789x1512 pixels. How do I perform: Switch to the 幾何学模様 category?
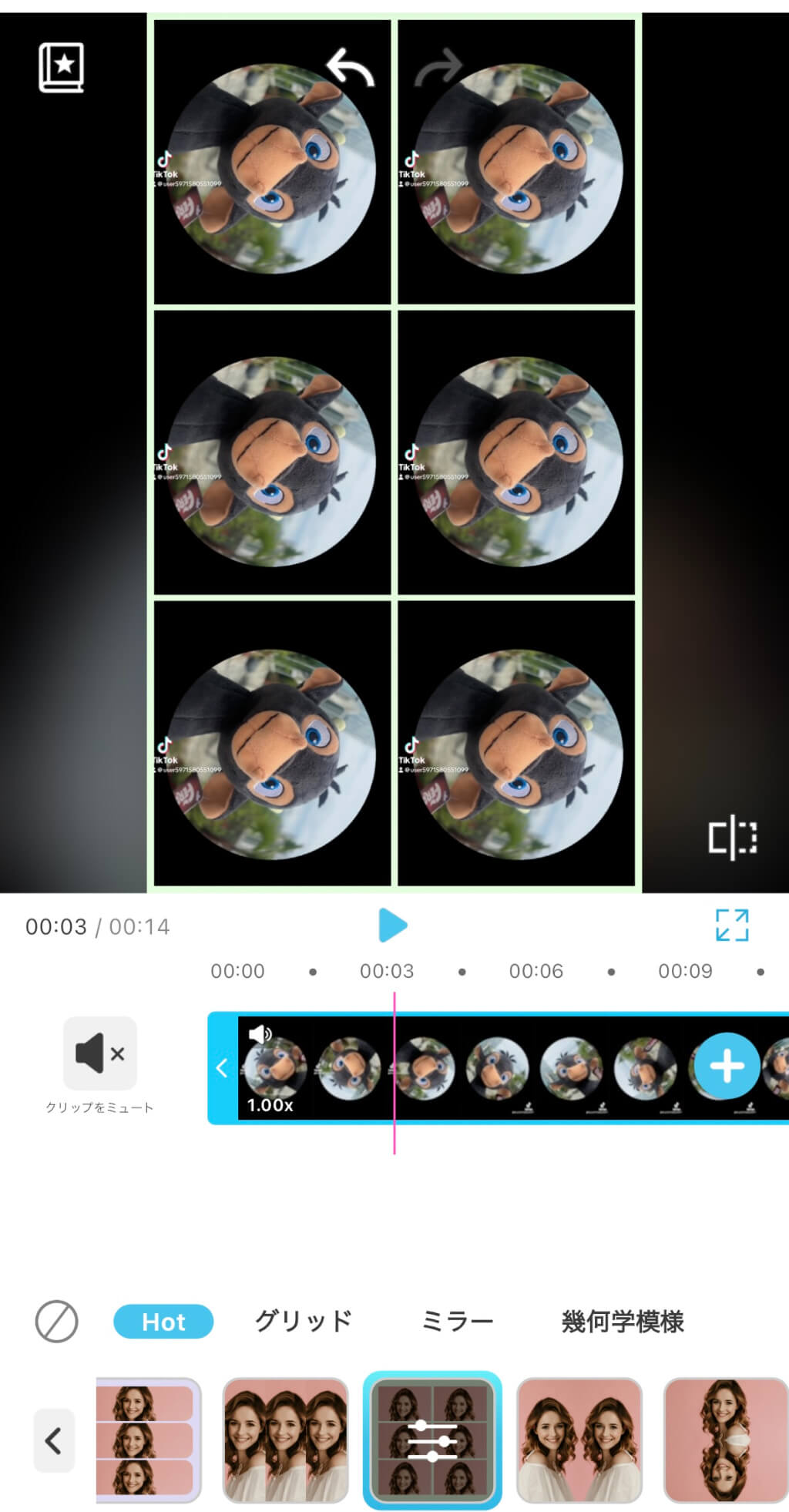click(622, 1322)
